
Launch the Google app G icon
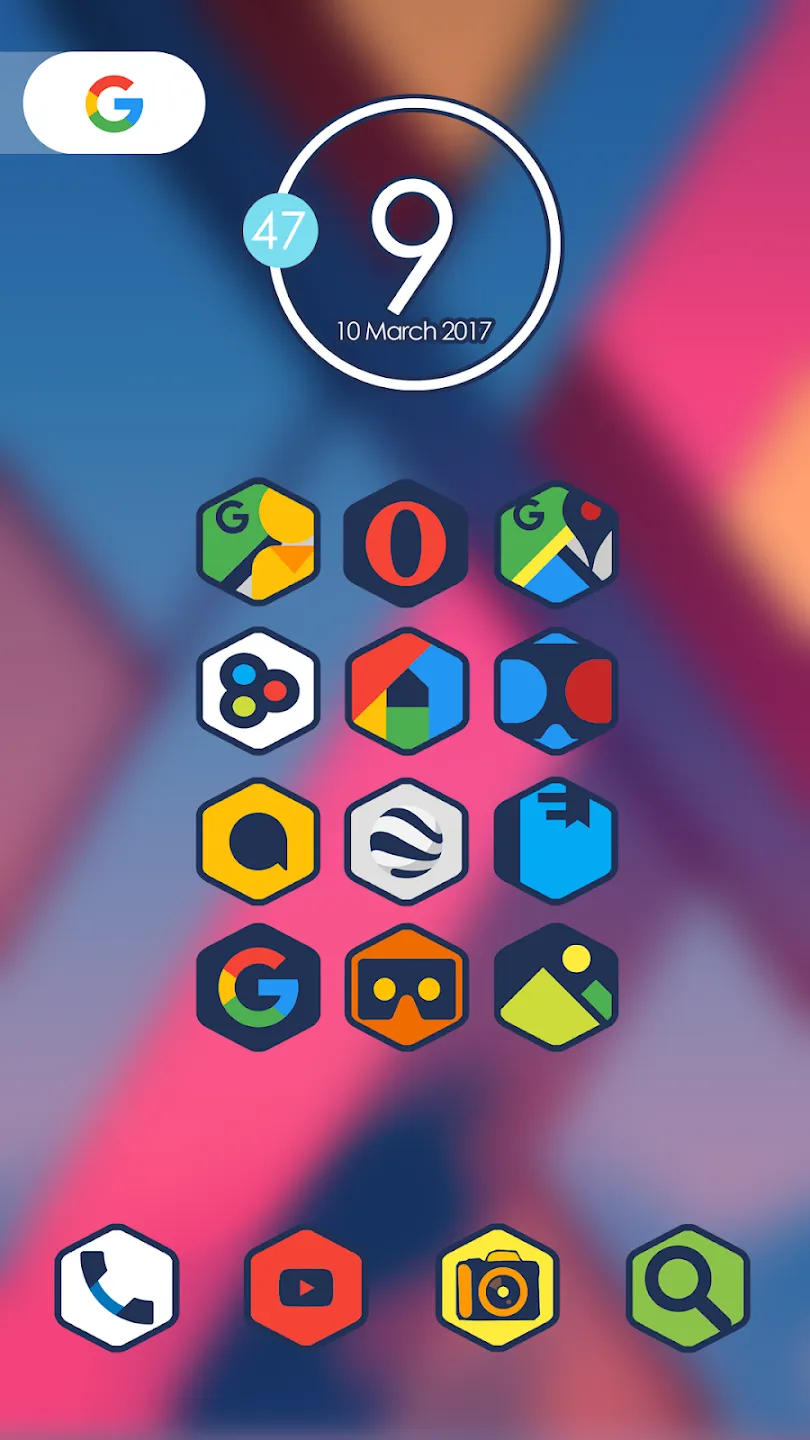coord(258,988)
